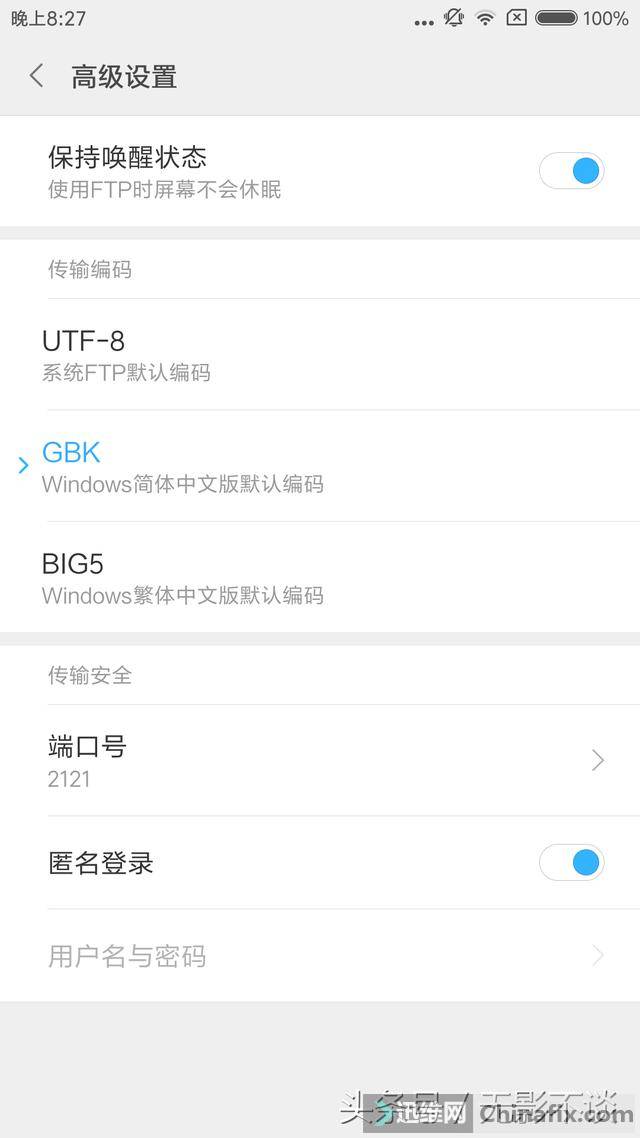The height and width of the screenshot is (1138, 640).
Task: Go back from 高级设置
Action: coord(36,76)
